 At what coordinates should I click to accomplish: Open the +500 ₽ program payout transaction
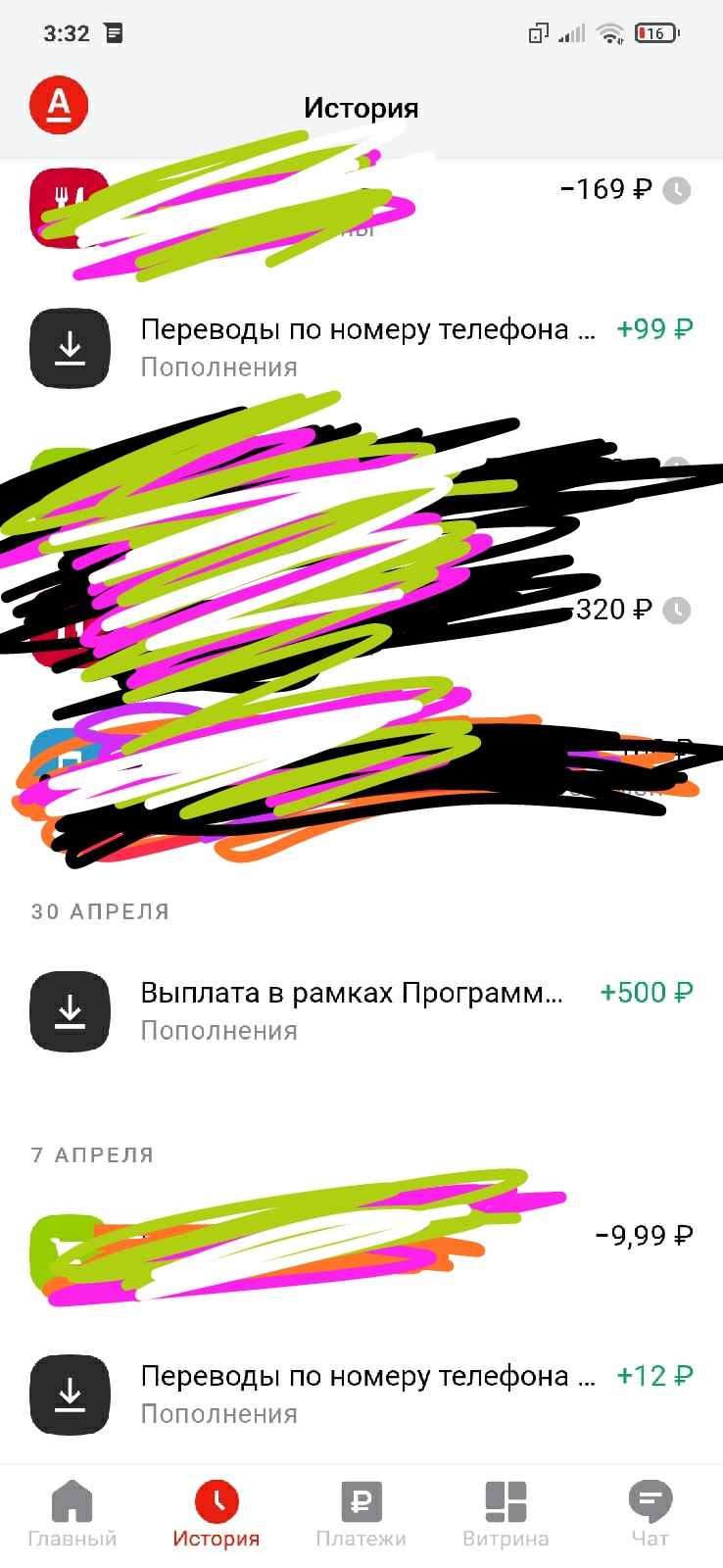pos(361,1011)
